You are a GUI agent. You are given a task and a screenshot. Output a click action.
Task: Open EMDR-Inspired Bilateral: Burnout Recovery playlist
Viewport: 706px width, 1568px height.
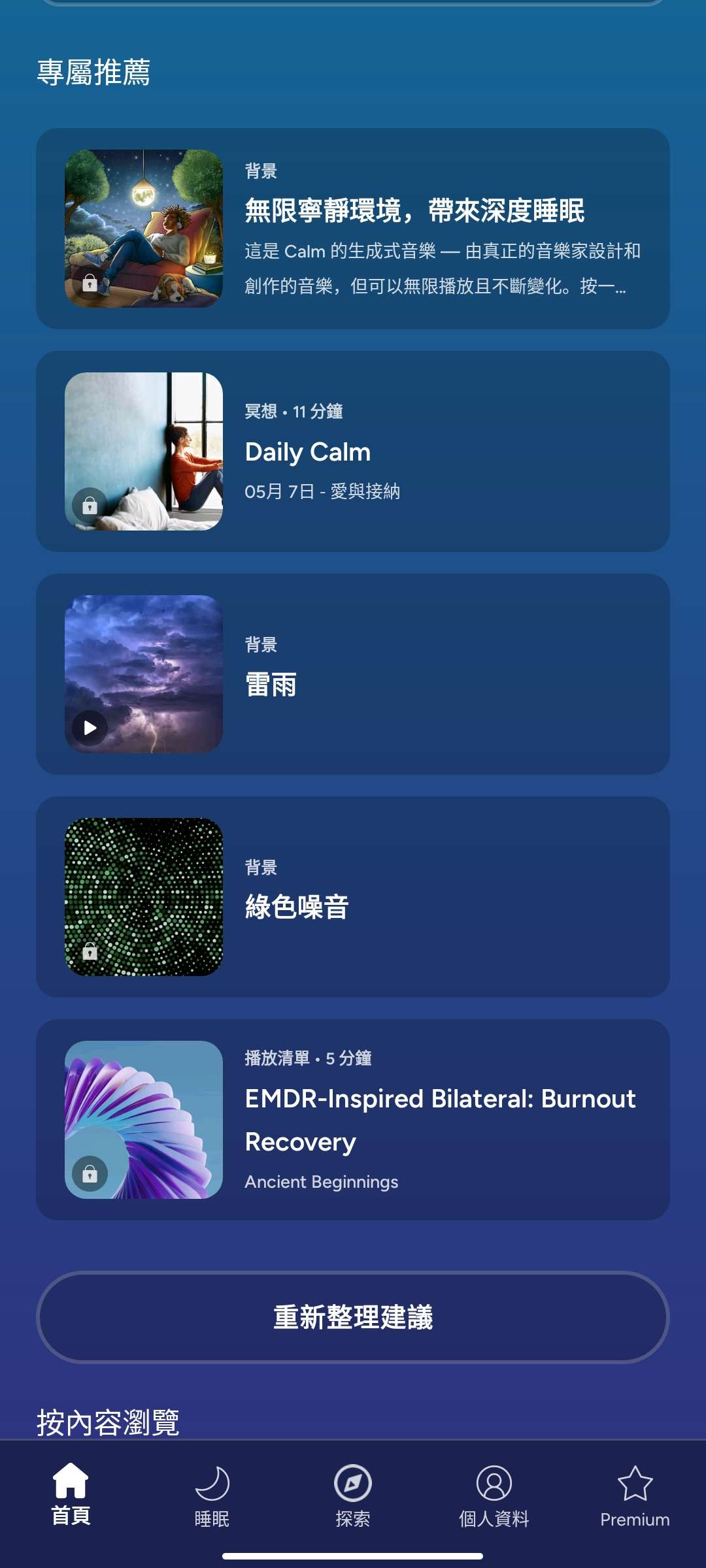click(x=353, y=1120)
